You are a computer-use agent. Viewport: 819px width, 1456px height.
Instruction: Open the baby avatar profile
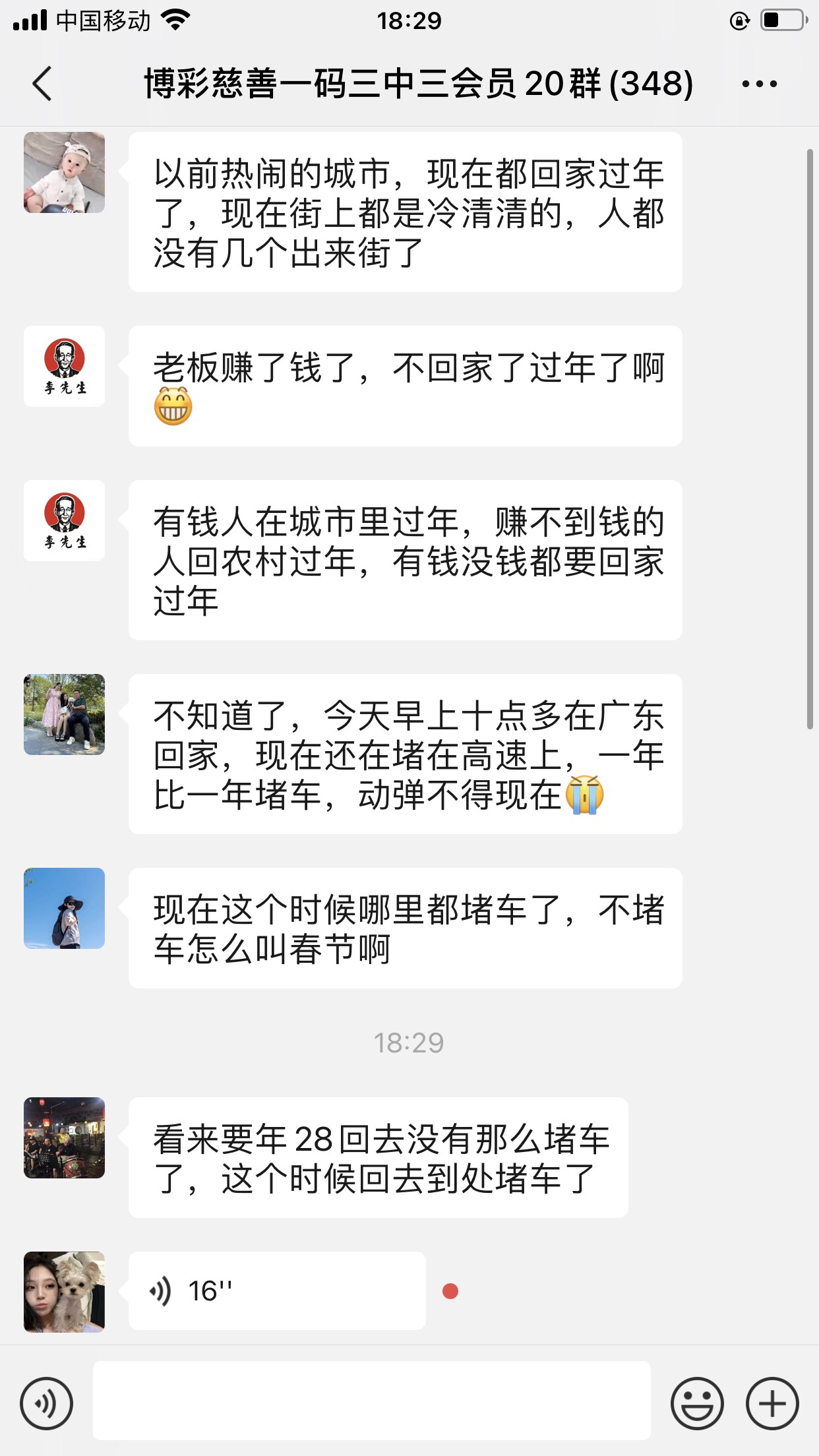coord(64,173)
